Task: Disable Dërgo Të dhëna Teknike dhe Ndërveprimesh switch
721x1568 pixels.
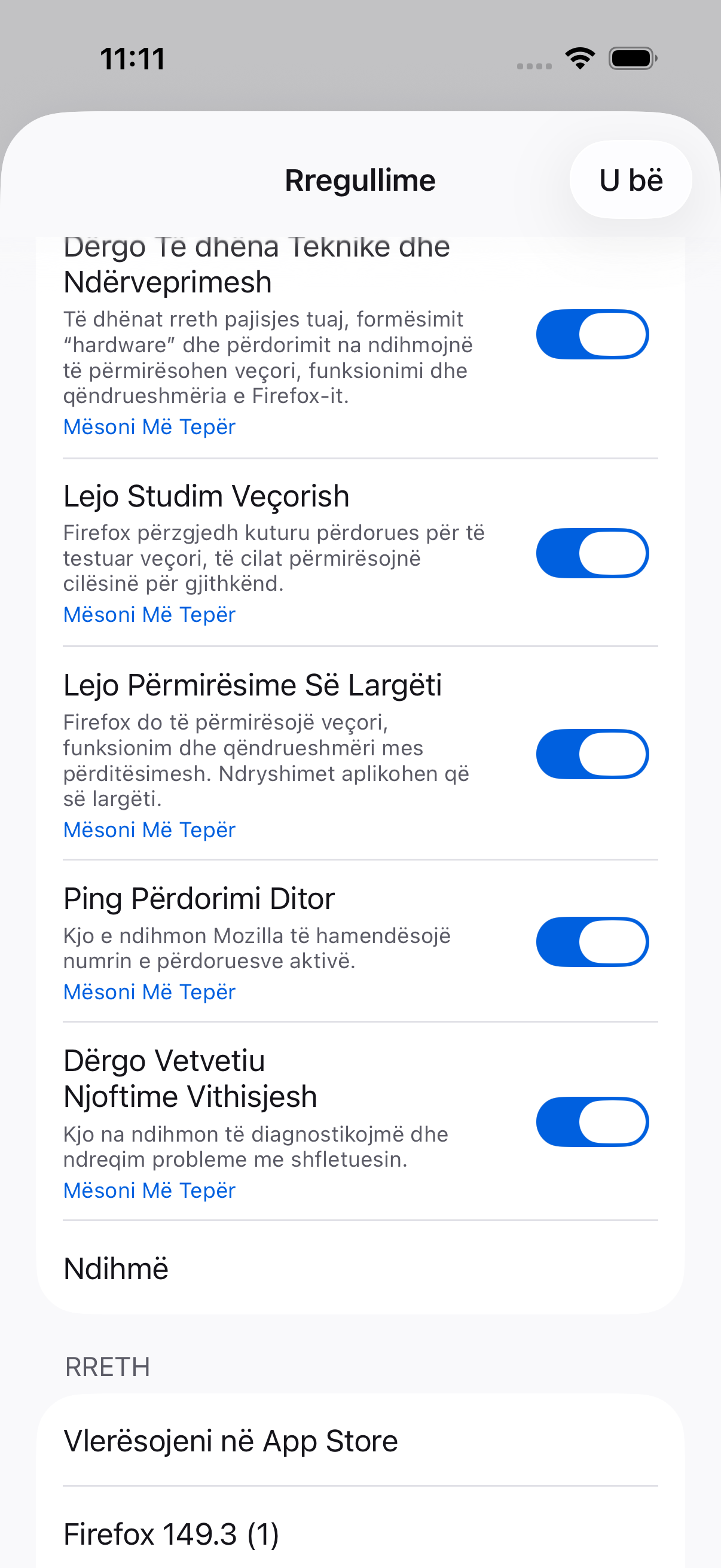Action: coord(592,335)
